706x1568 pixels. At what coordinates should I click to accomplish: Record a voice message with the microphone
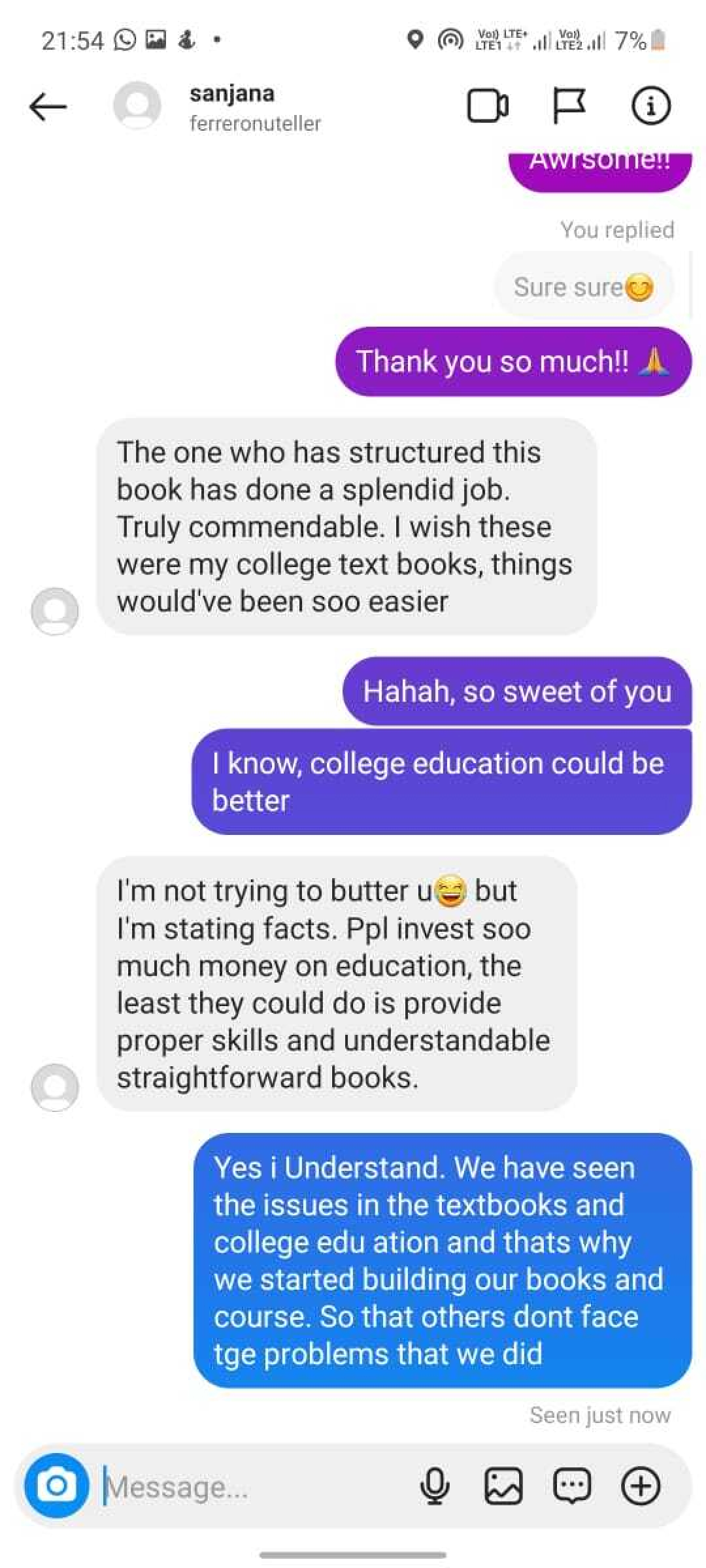(435, 1486)
